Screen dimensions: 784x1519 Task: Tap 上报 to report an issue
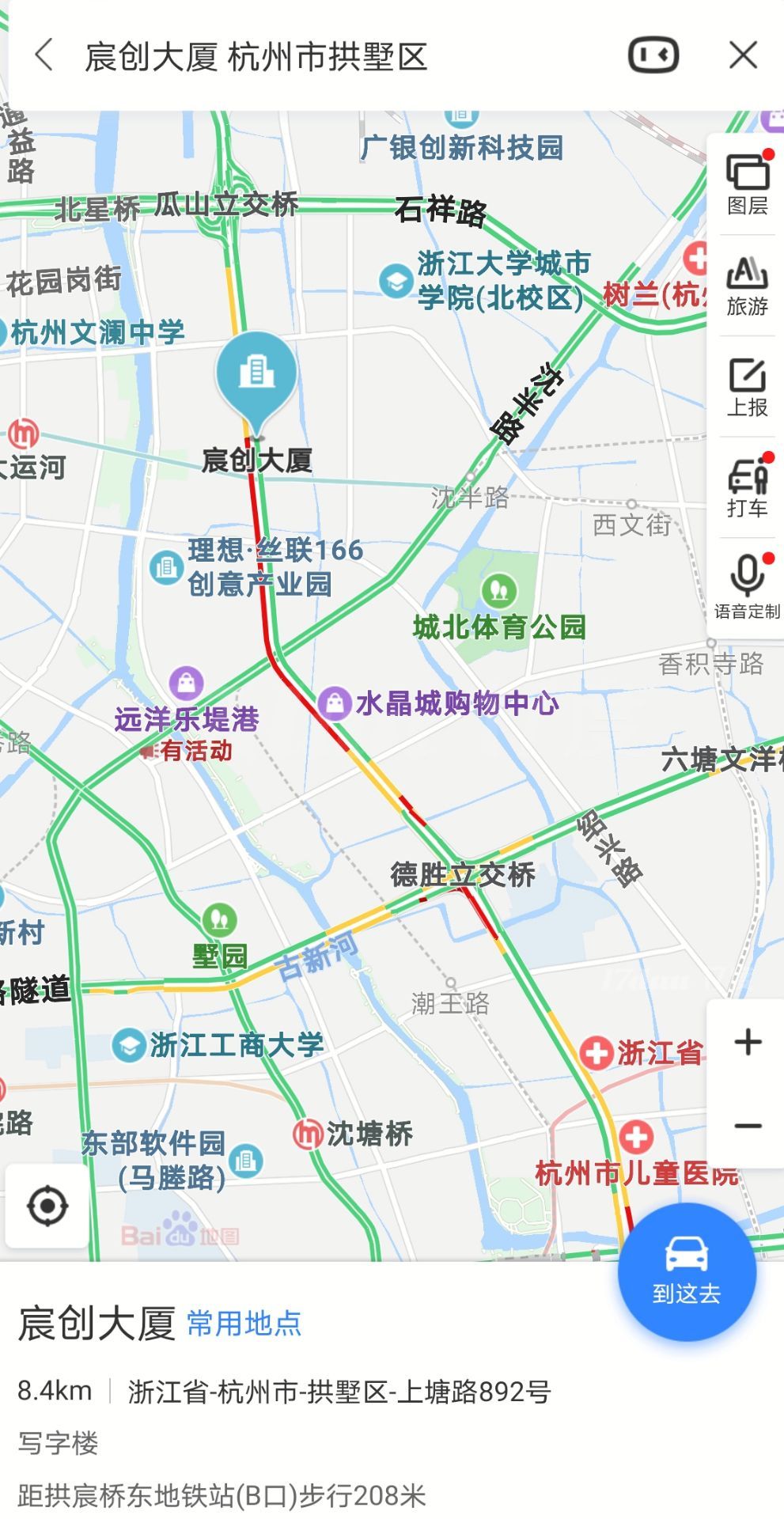point(748,387)
